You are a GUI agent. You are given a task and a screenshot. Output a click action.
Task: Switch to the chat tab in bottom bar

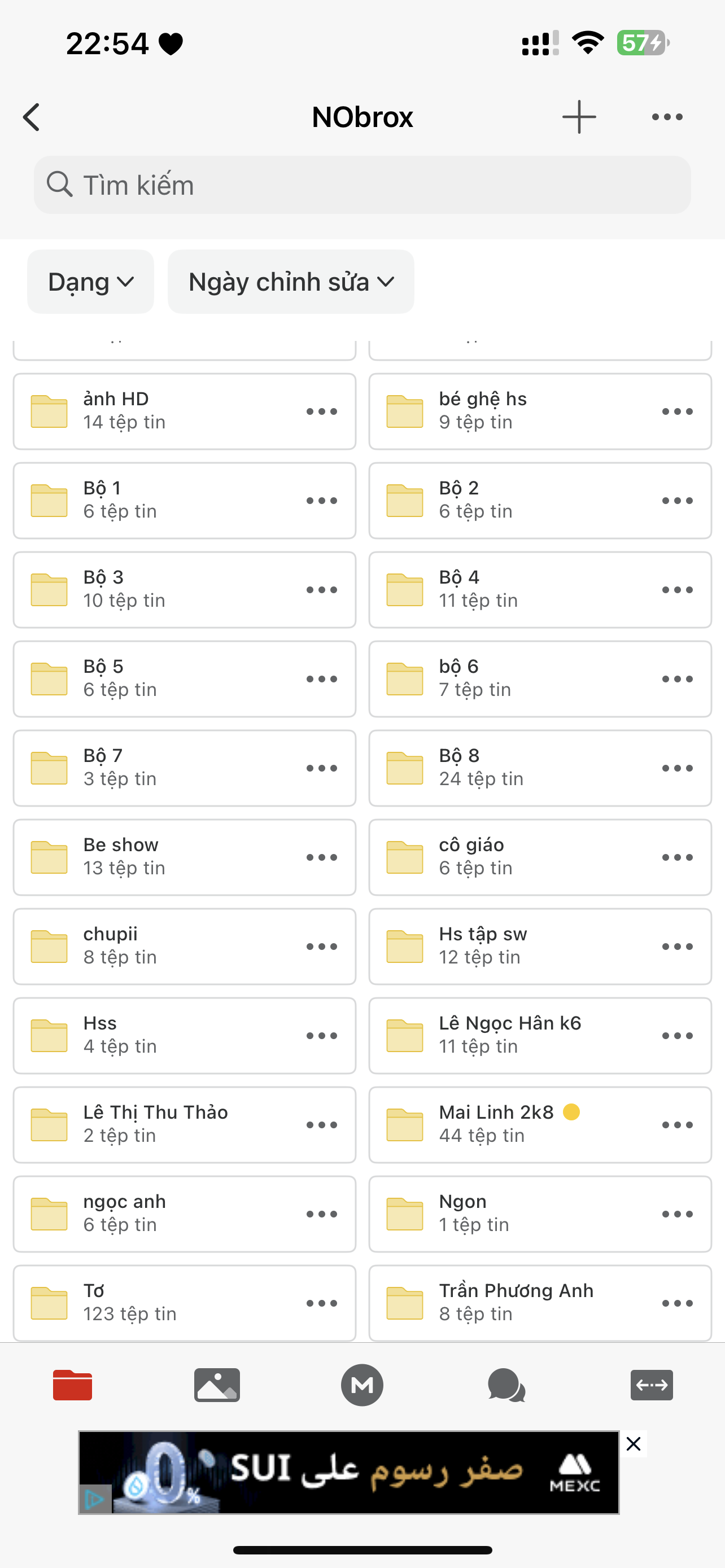point(506,1385)
